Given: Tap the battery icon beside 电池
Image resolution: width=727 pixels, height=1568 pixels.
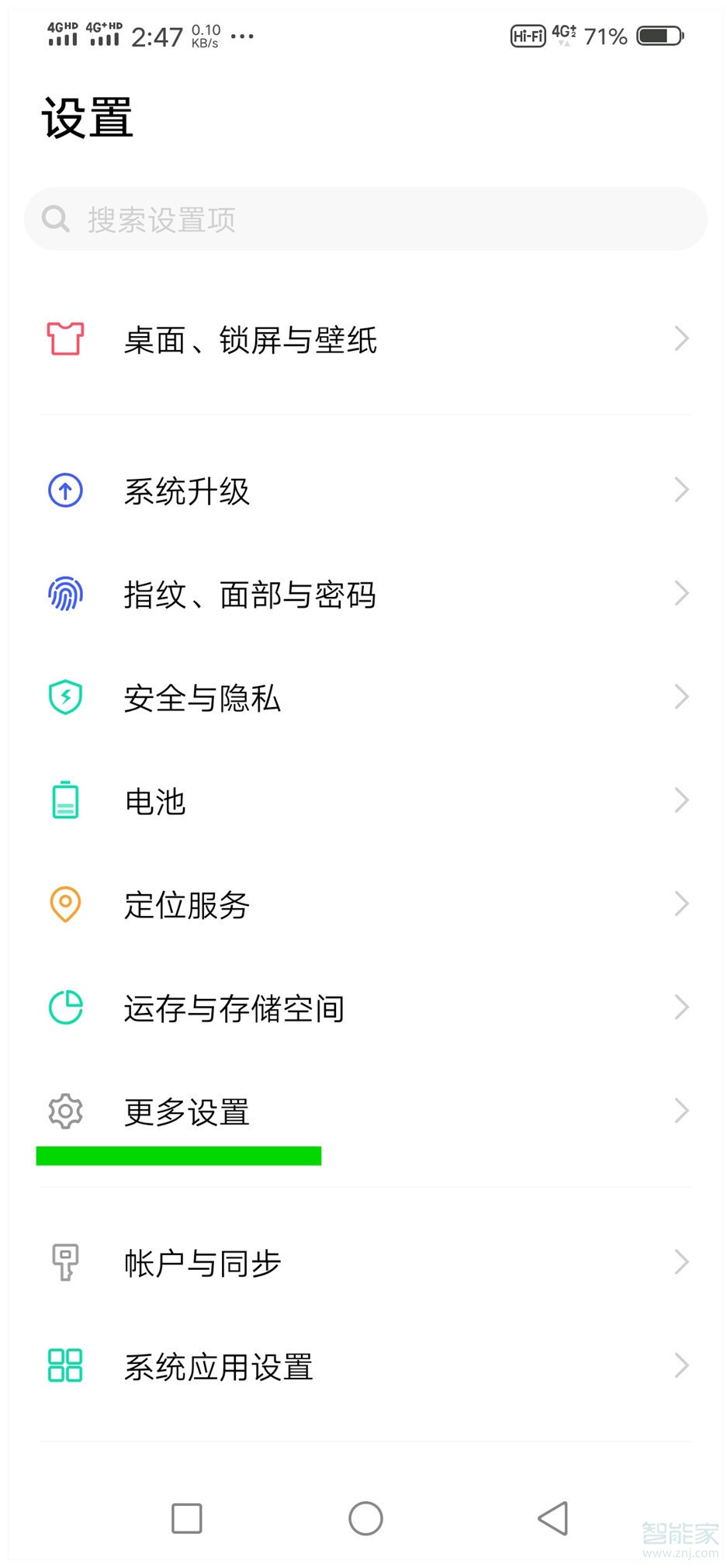Looking at the screenshot, I should coord(65,800).
